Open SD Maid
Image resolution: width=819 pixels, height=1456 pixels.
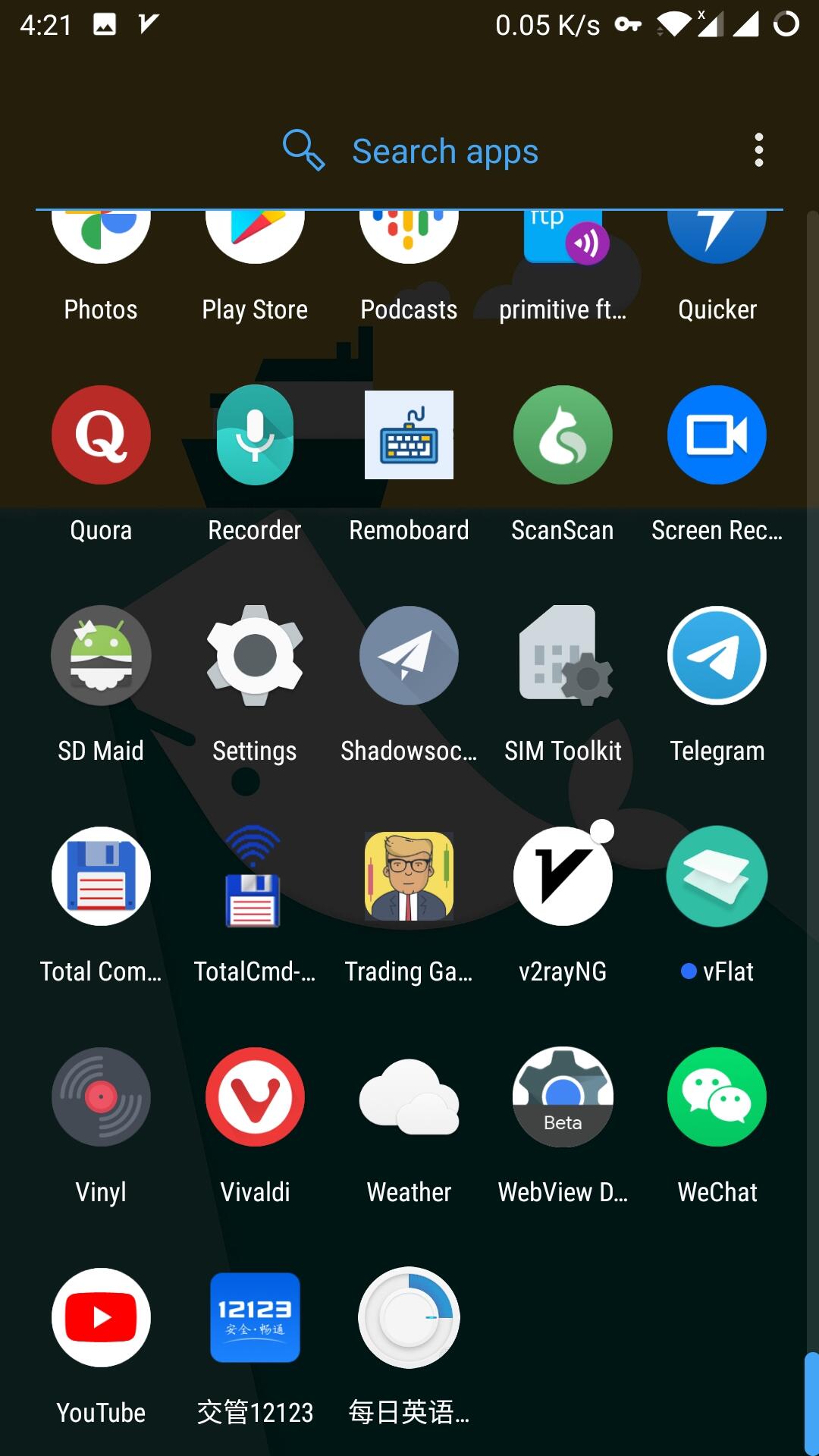pyautogui.click(x=101, y=656)
